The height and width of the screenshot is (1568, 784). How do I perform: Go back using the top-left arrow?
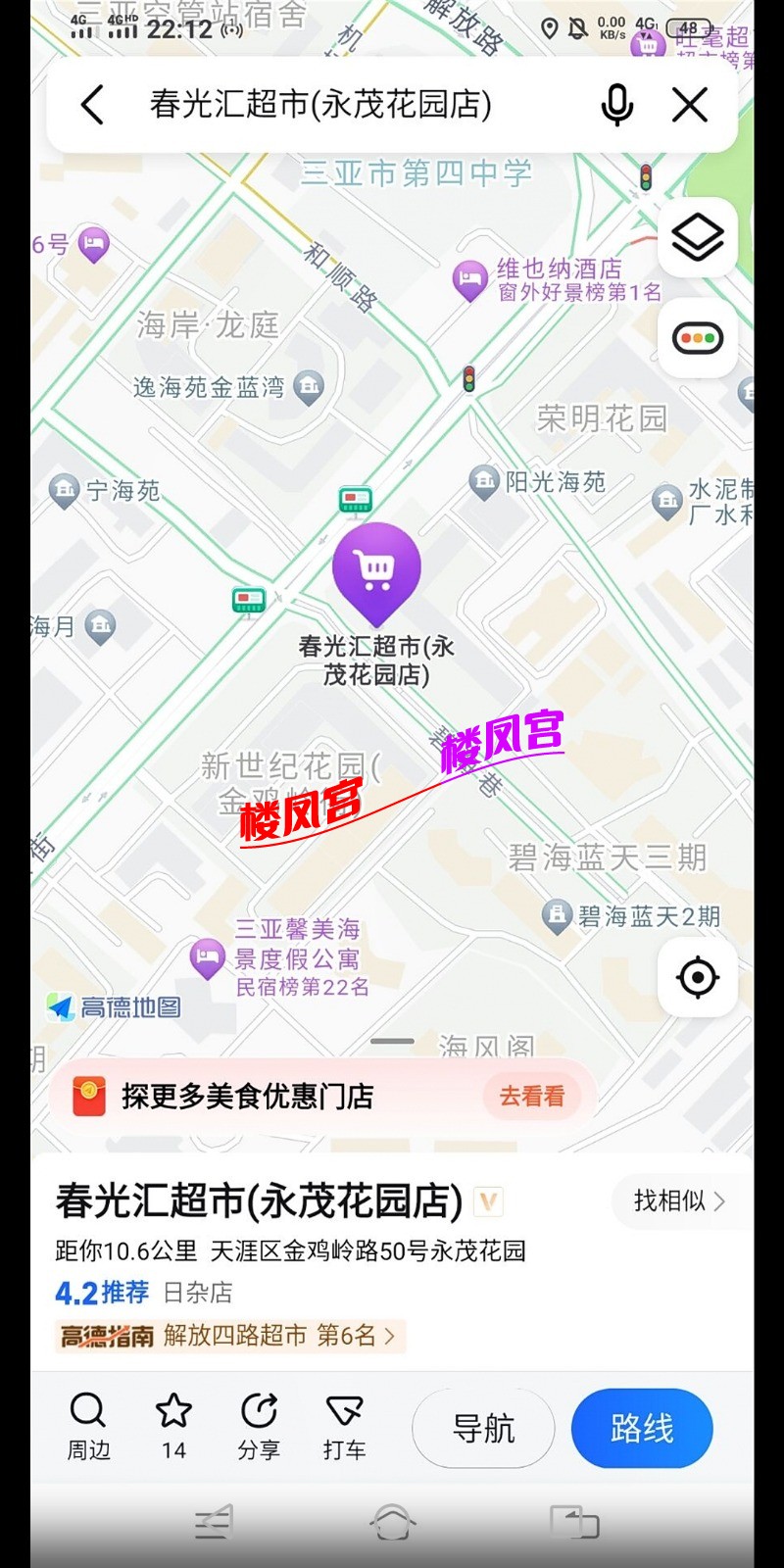(x=93, y=105)
